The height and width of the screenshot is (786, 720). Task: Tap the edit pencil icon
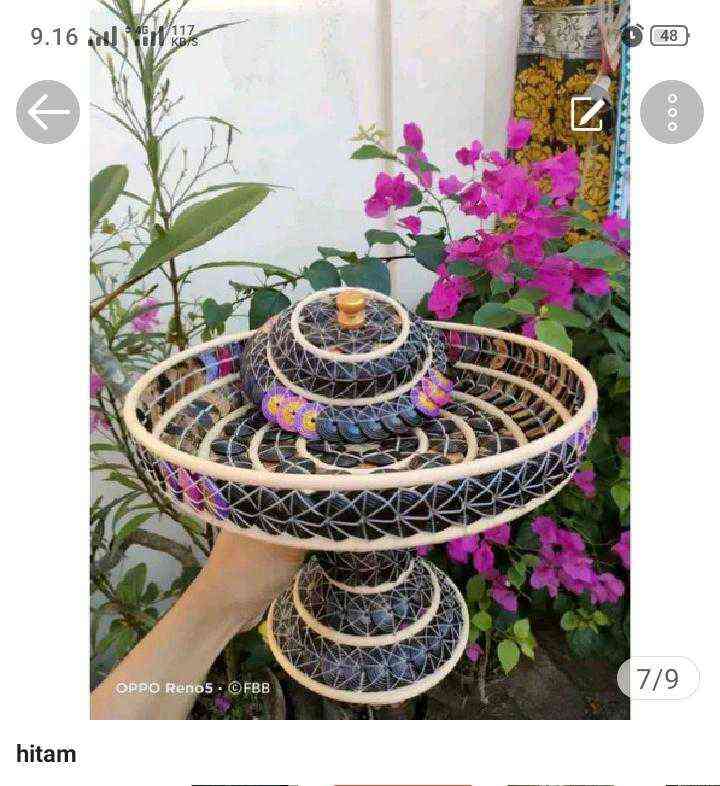pos(588,112)
